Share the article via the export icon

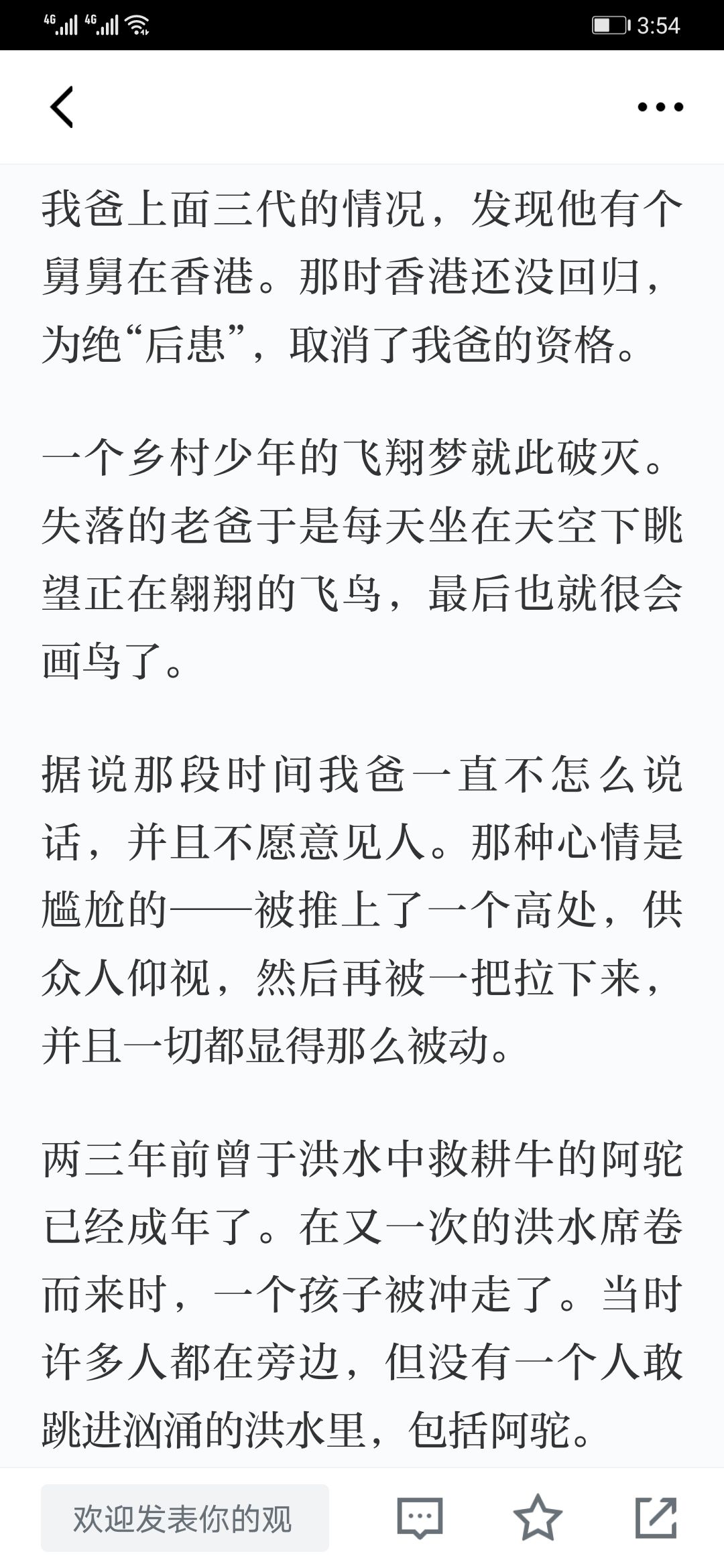656,1517
